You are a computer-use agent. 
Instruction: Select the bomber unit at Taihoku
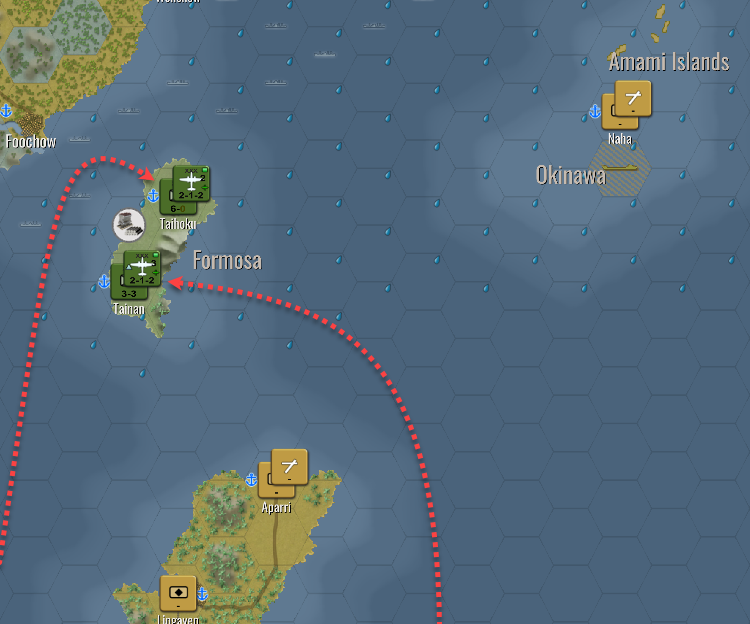[191, 183]
